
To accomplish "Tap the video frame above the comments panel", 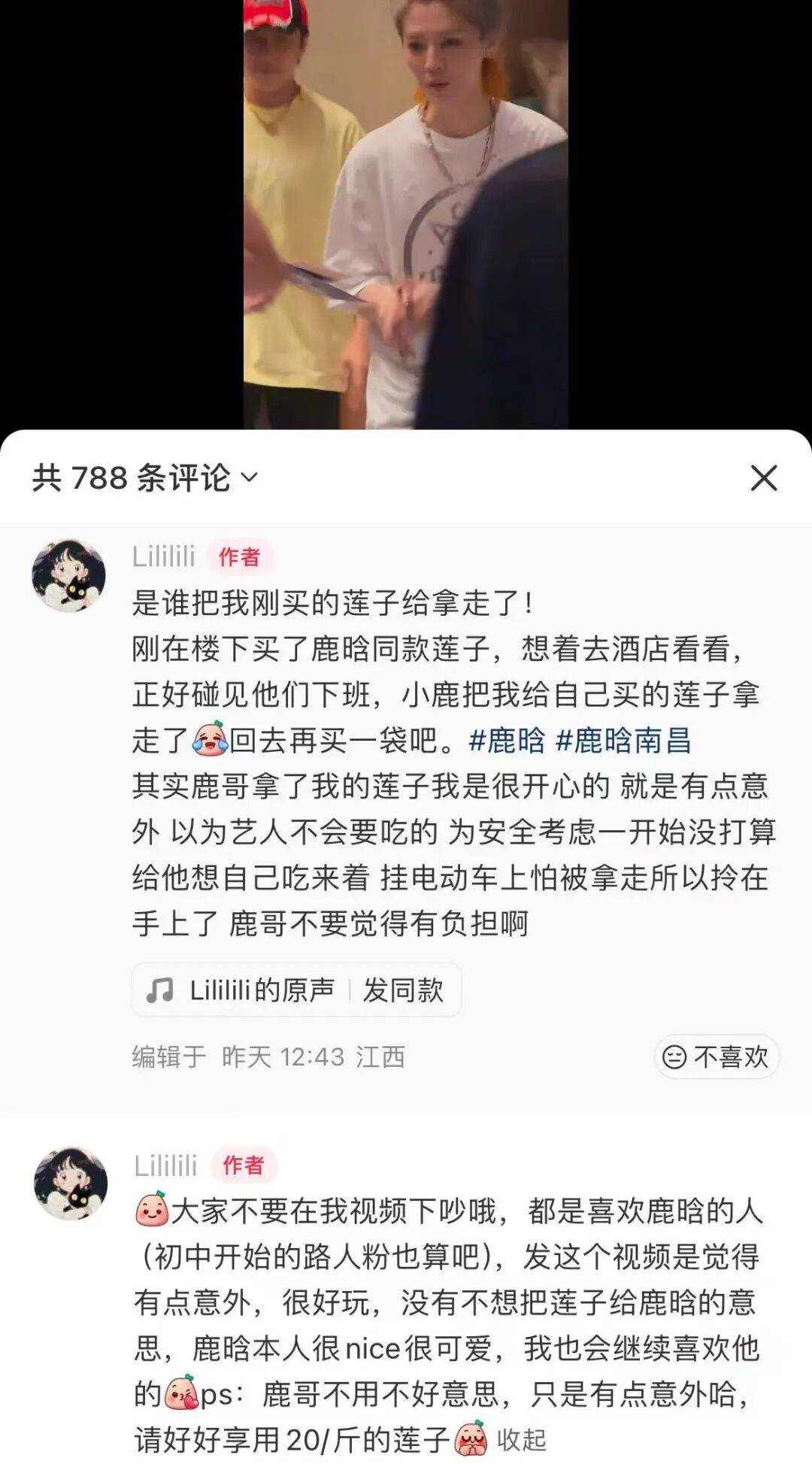I will (406, 211).
